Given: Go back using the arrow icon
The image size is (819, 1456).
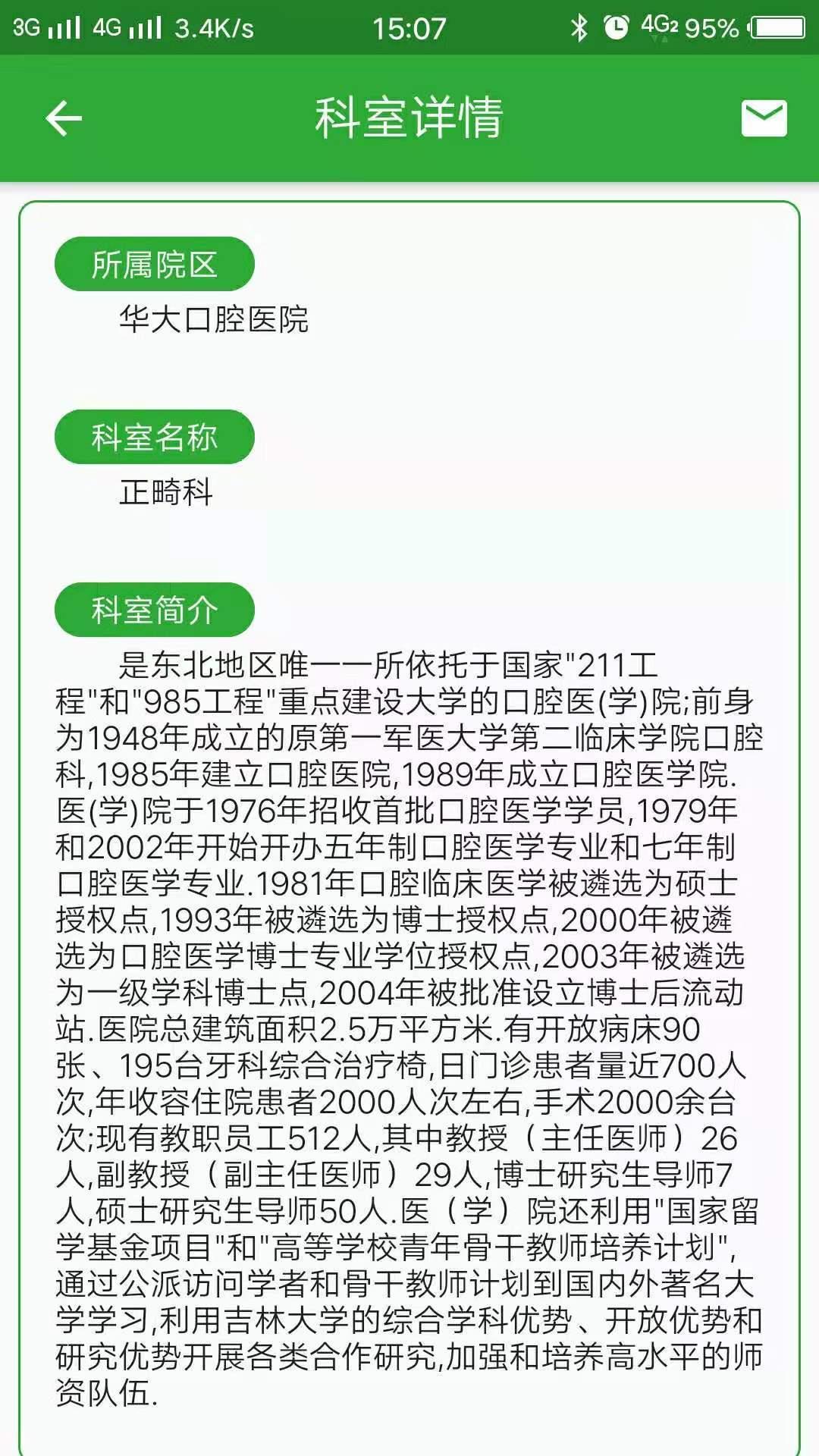Looking at the screenshot, I should click(x=64, y=118).
